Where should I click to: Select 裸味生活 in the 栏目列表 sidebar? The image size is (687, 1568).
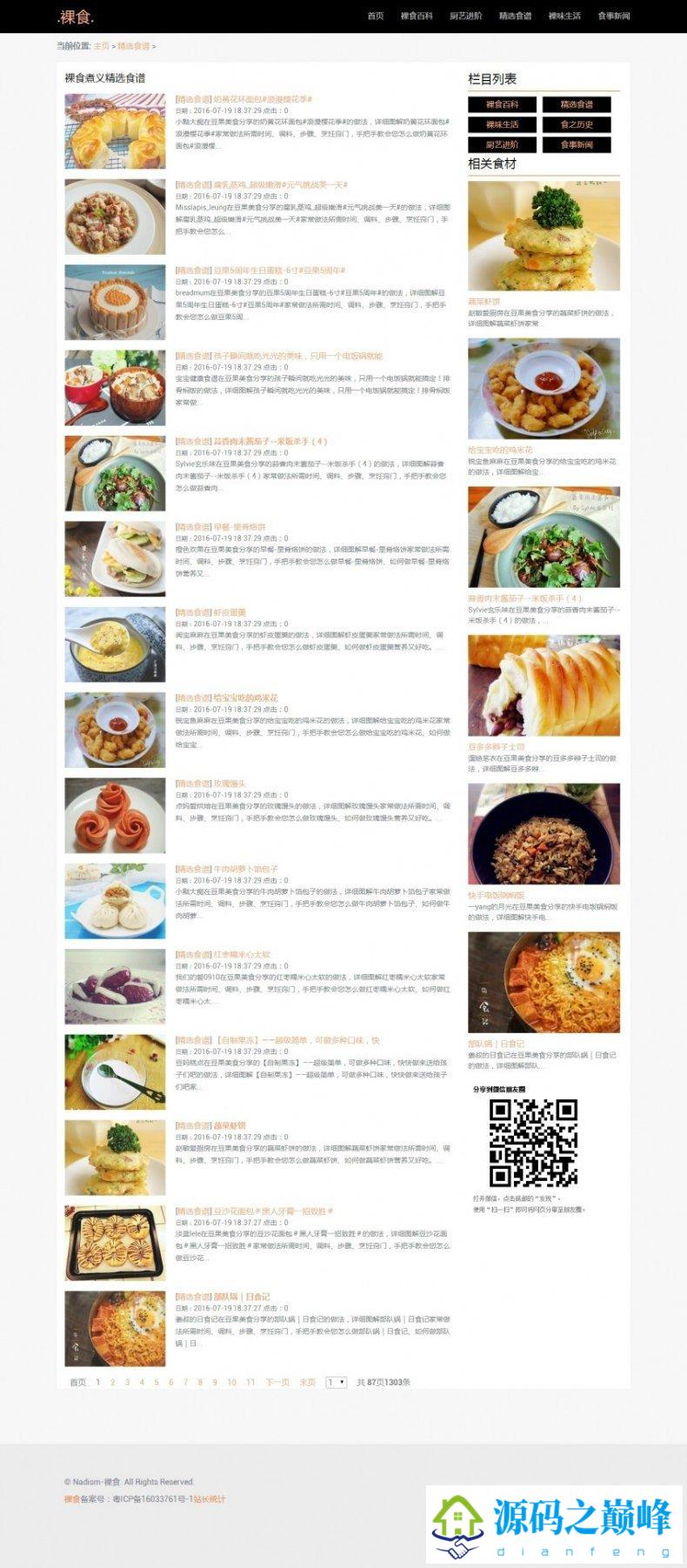pos(502,124)
